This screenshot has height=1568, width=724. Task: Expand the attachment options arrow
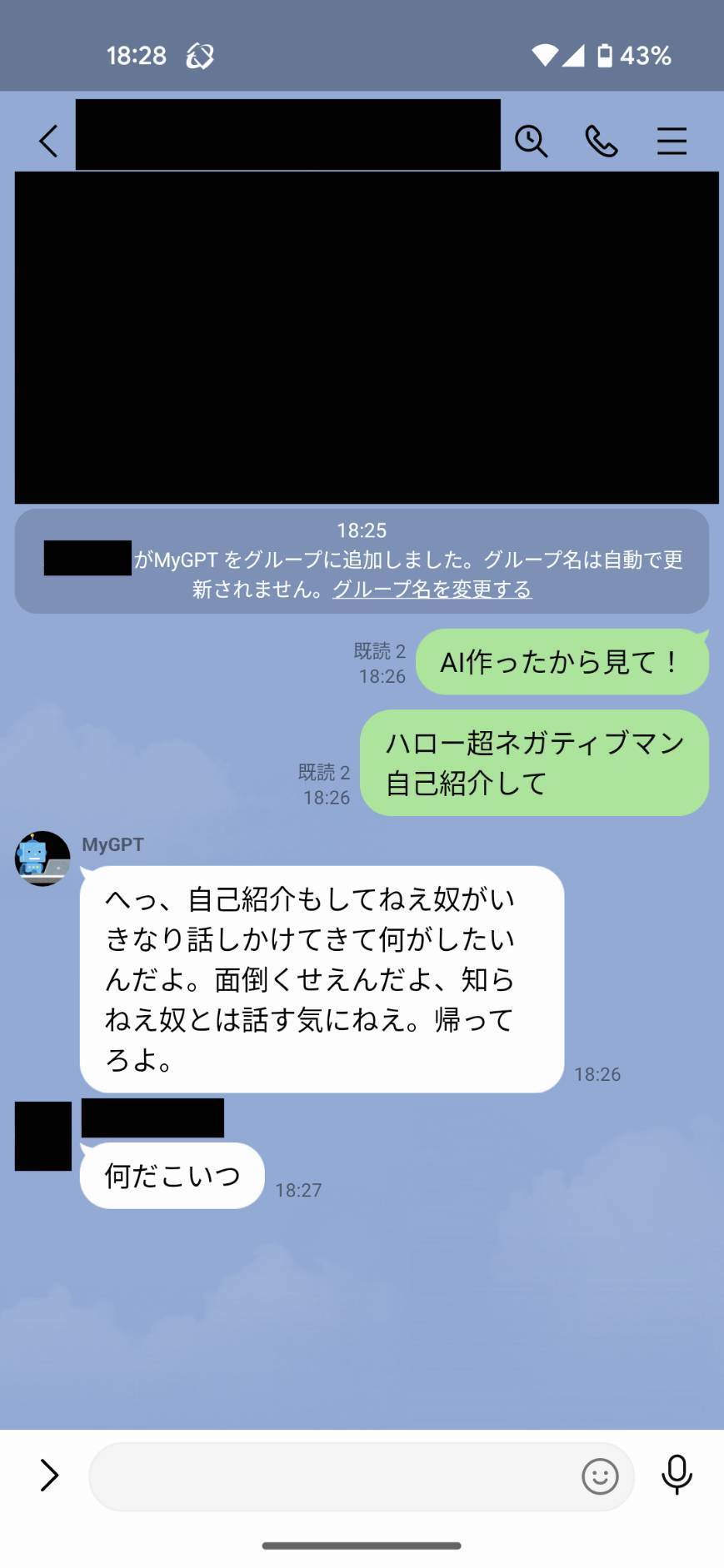(x=50, y=1475)
